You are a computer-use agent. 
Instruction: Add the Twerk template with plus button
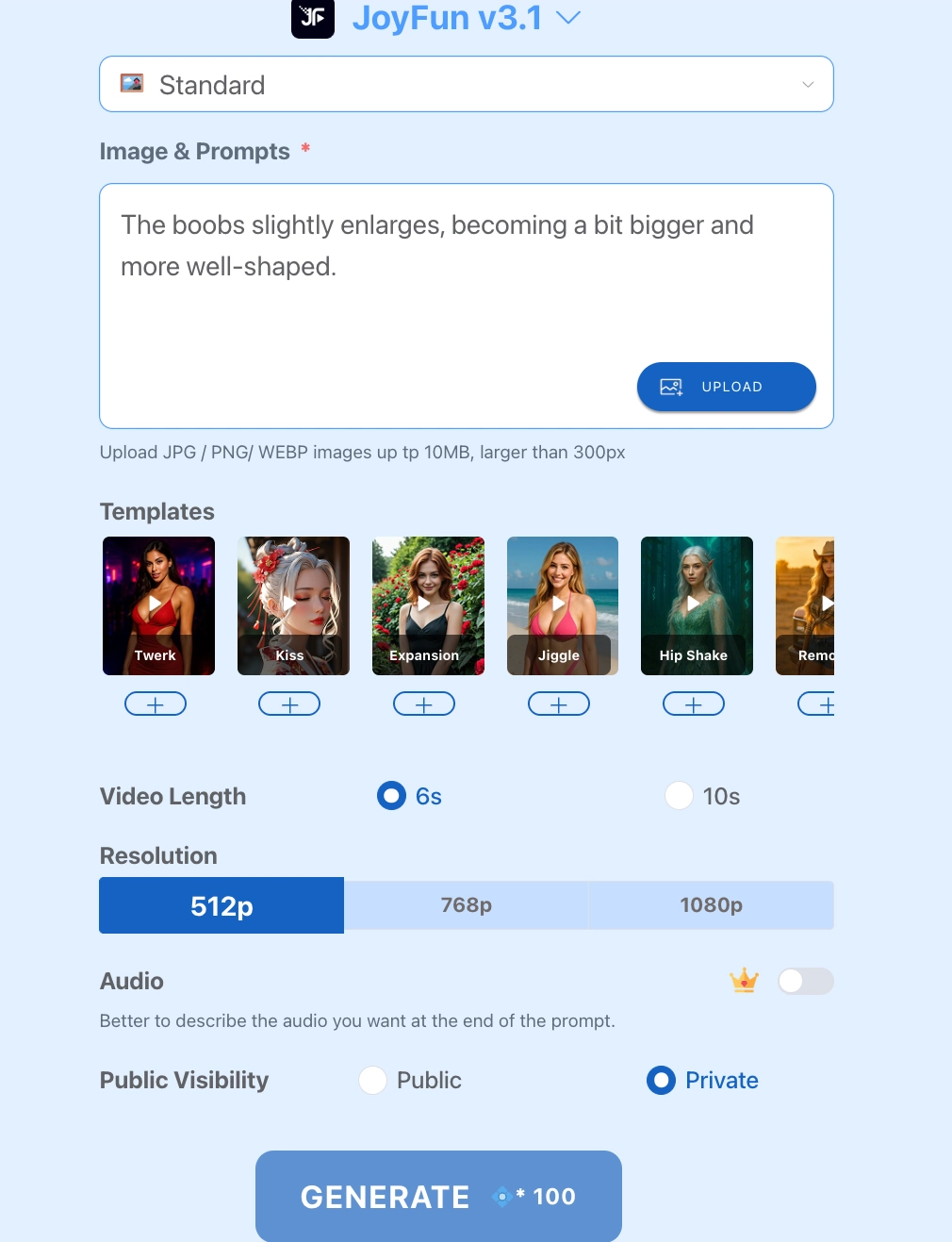click(156, 704)
